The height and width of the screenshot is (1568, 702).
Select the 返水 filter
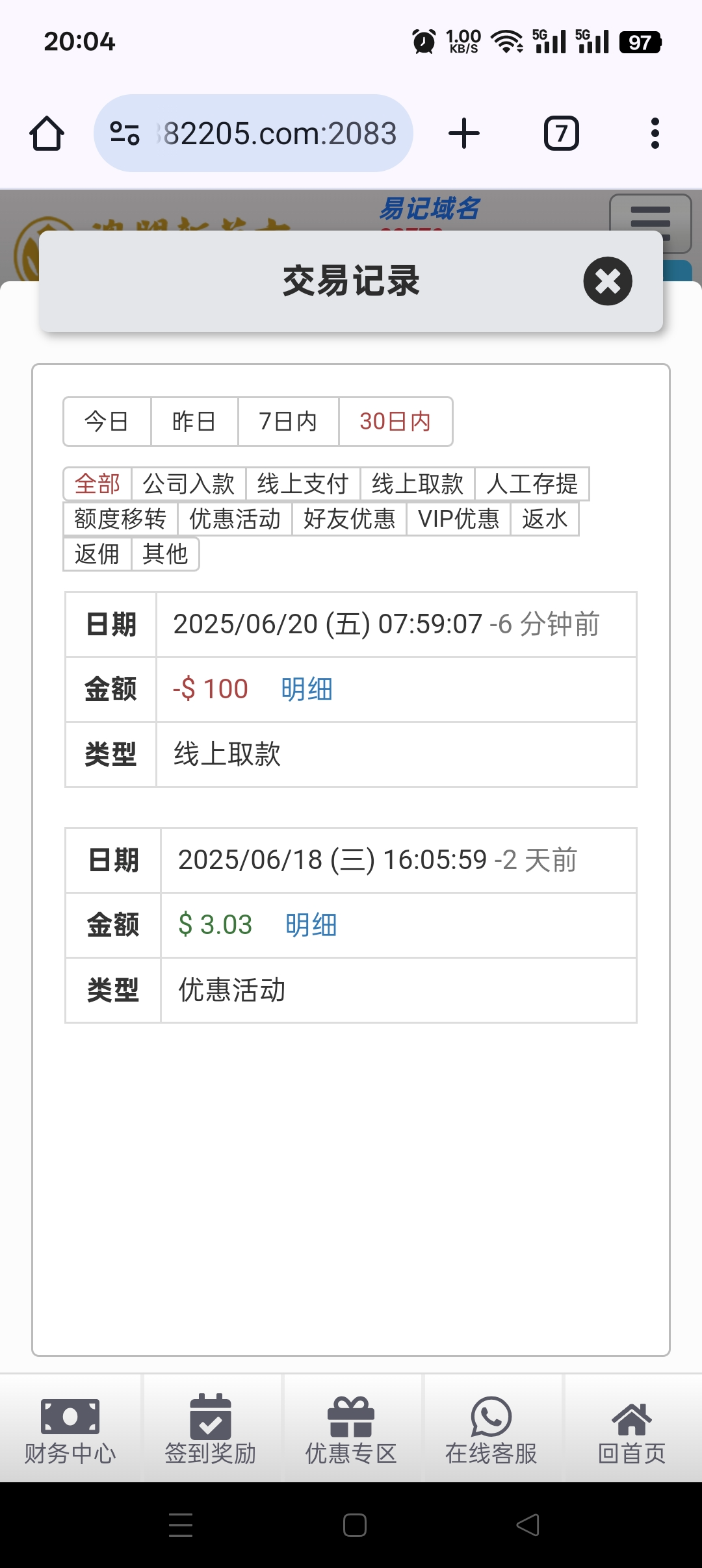[545, 519]
